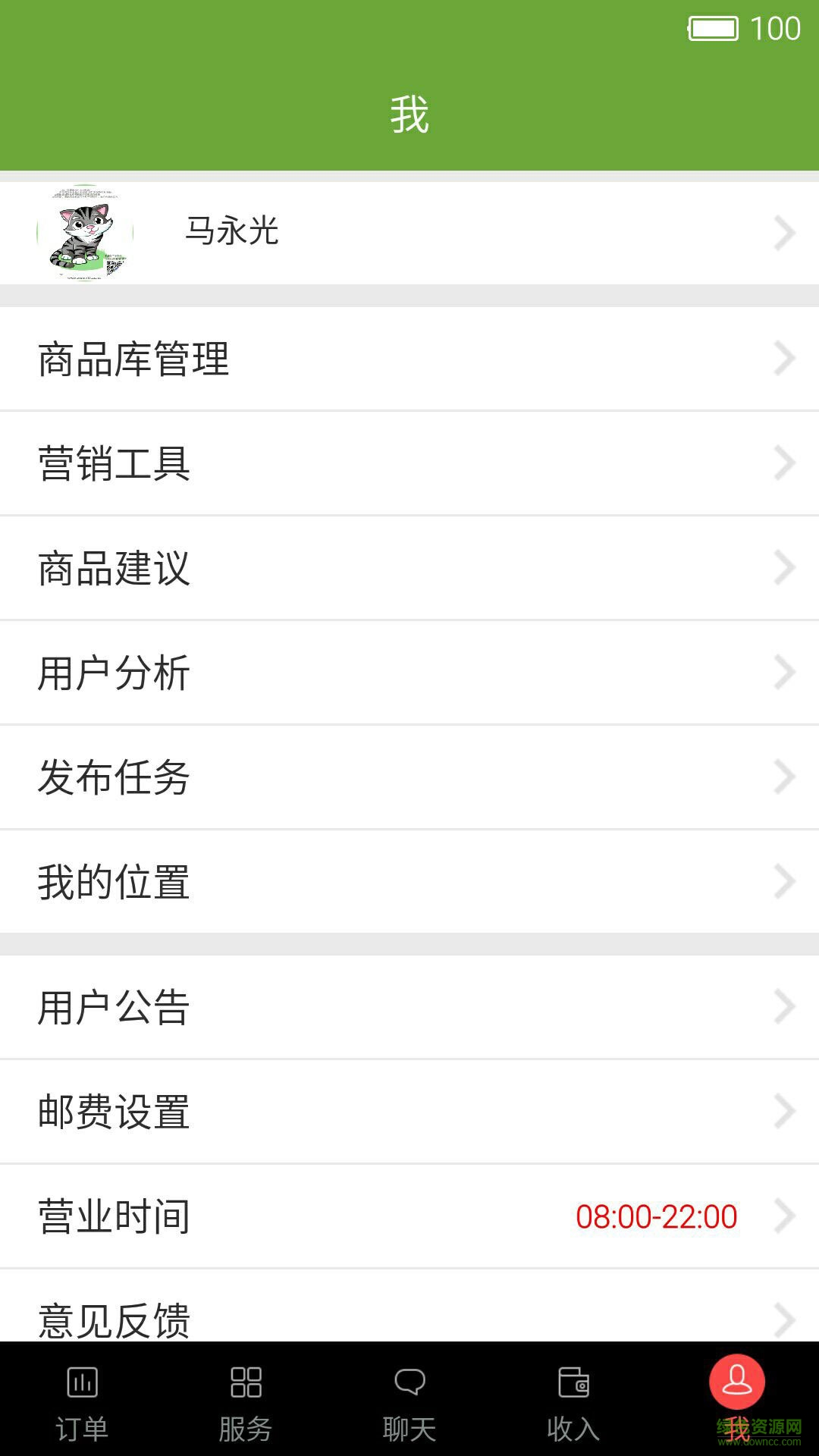Go to 商品建议
This screenshot has height=1456, width=819.
point(409,568)
